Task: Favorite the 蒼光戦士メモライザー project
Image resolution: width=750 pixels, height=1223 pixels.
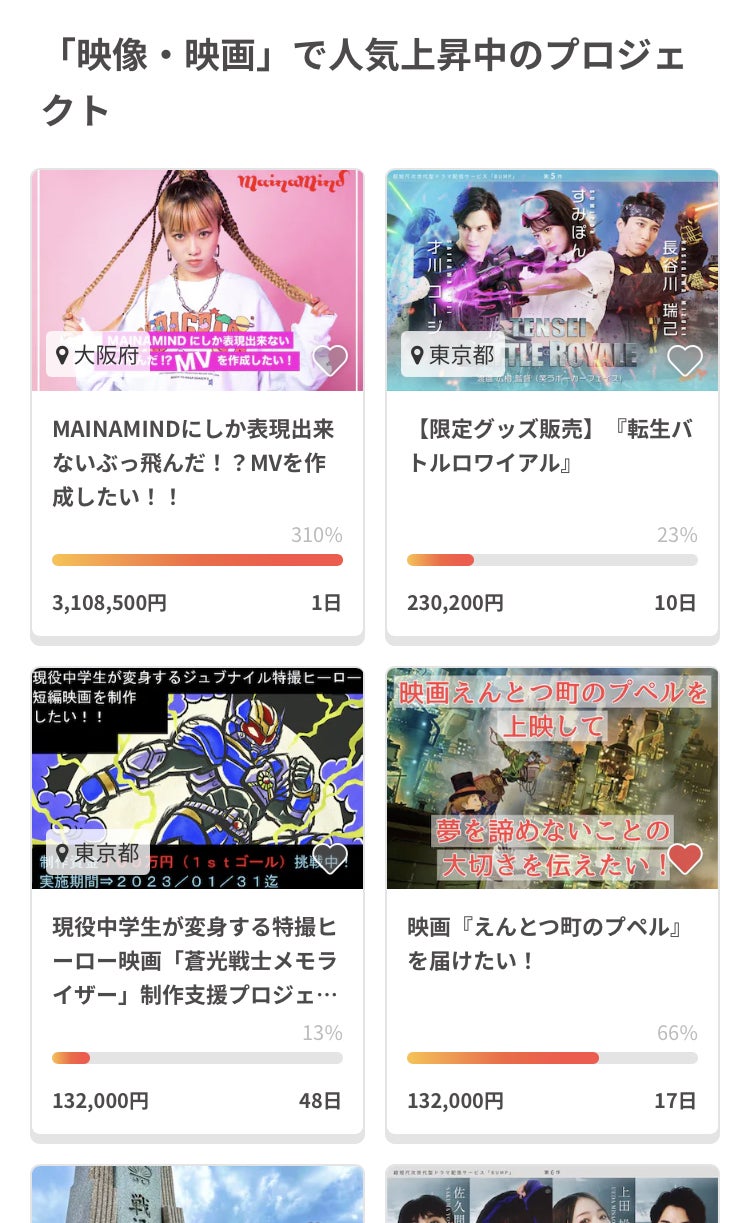Action: (330, 857)
